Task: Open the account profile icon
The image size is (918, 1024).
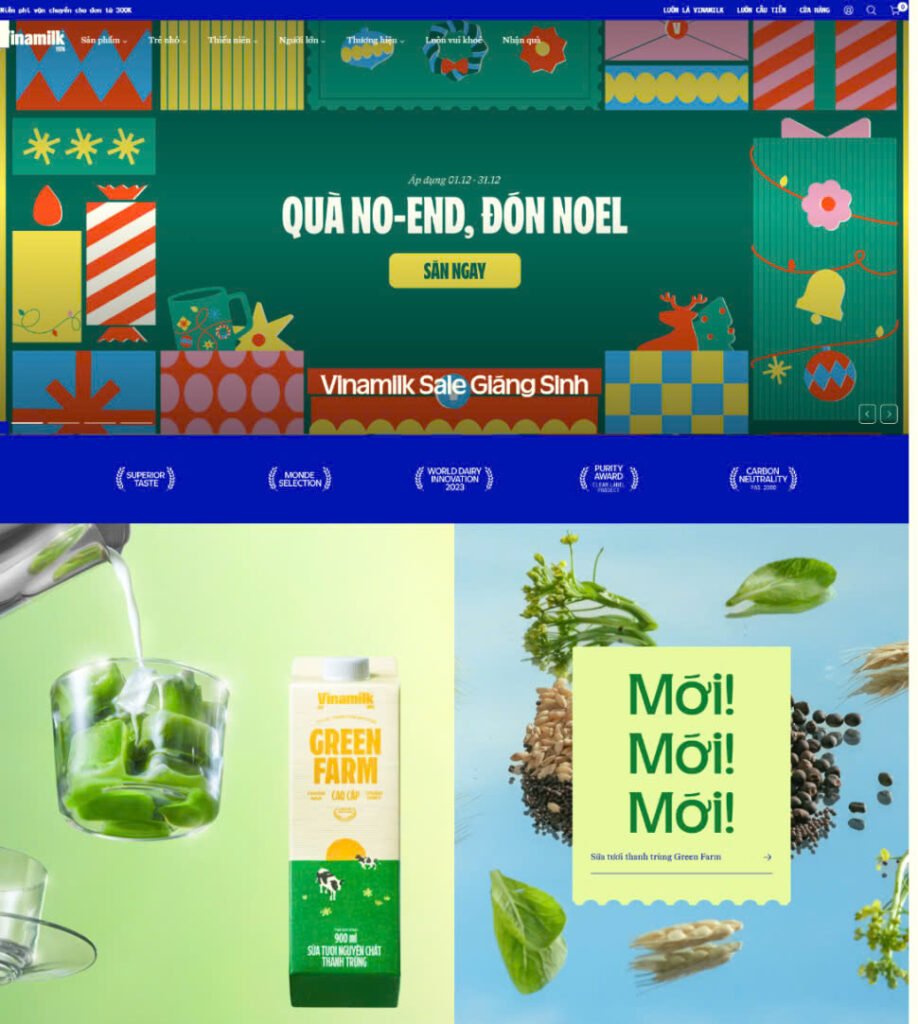Action: click(848, 10)
